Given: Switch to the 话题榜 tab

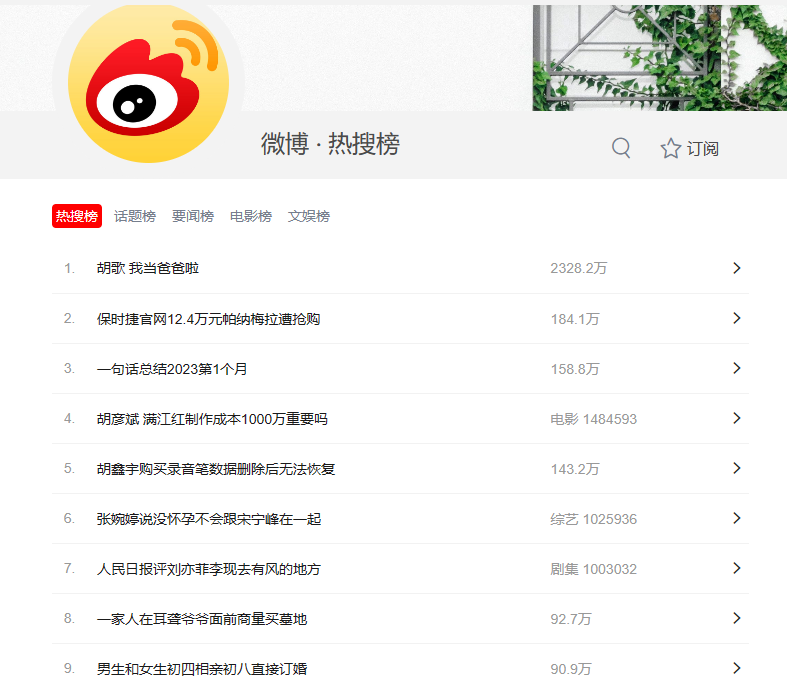Looking at the screenshot, I should pos(135,216).
